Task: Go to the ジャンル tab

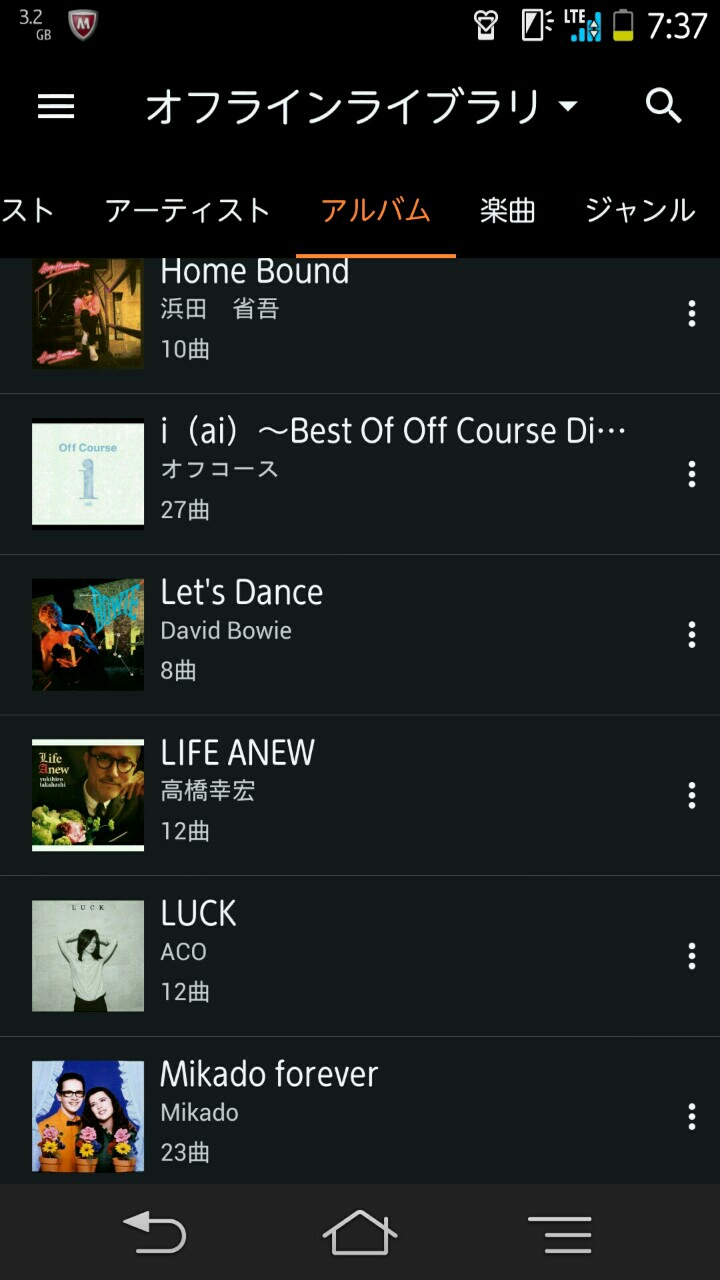Action: 640,211
